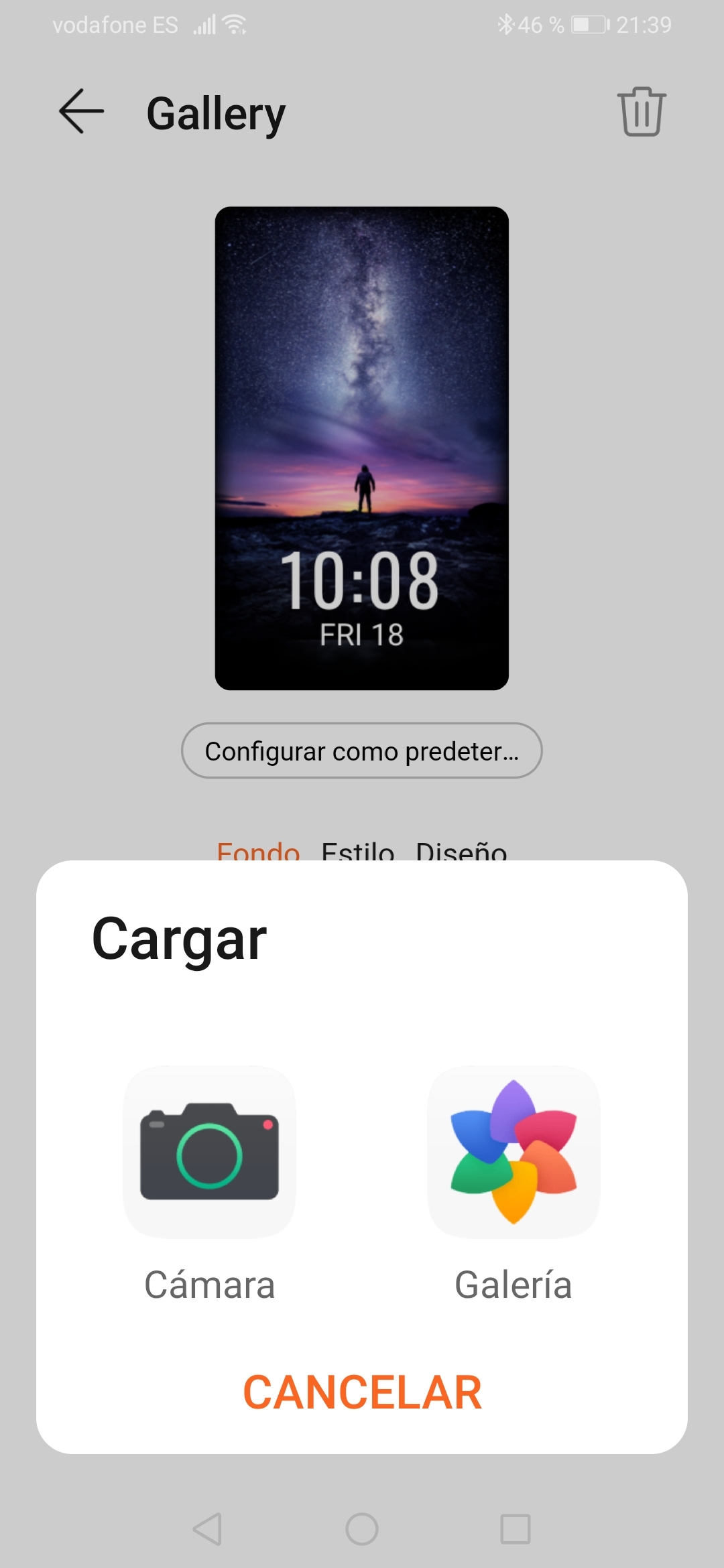
Task: Open the recent apps overview
Action: pyautogui.click(x=515, y=1529)
